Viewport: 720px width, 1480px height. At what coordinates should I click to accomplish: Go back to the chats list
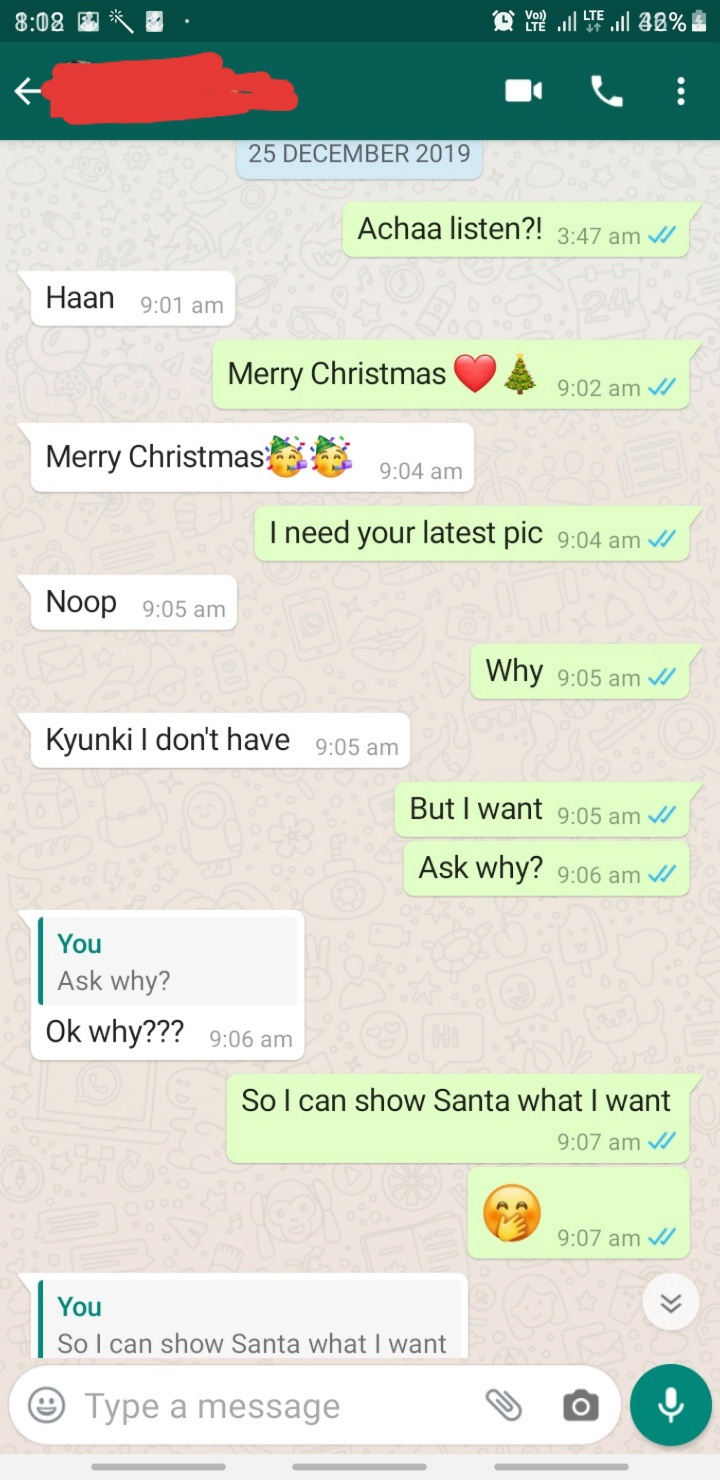27,92
